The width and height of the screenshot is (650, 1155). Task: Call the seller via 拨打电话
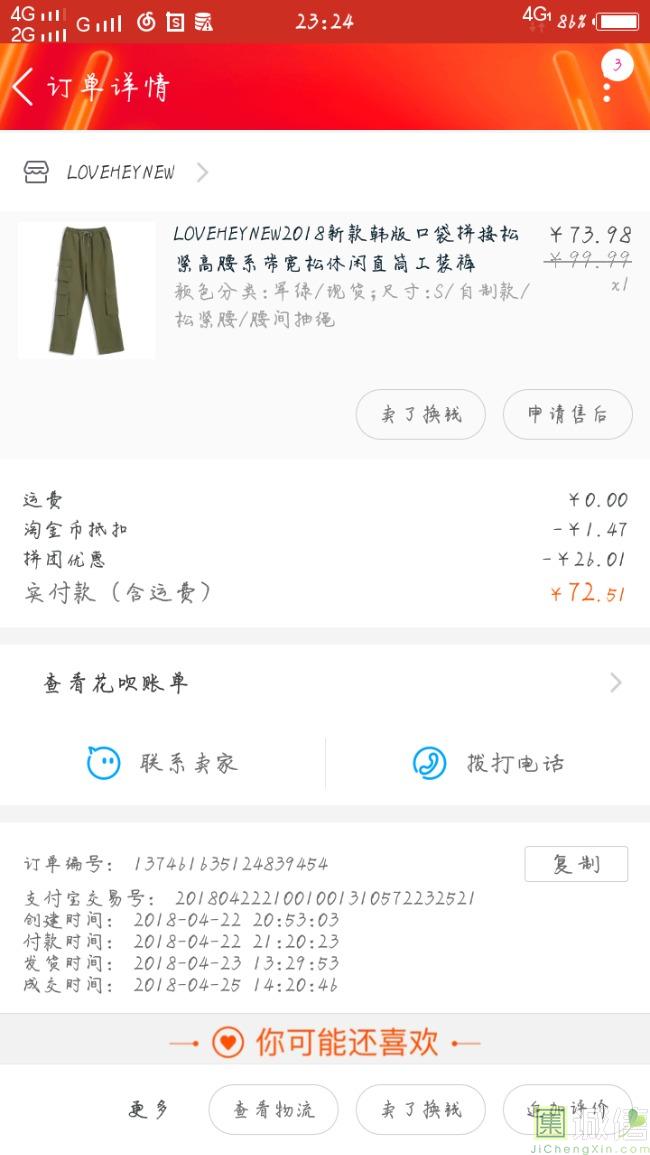[488, 764]
